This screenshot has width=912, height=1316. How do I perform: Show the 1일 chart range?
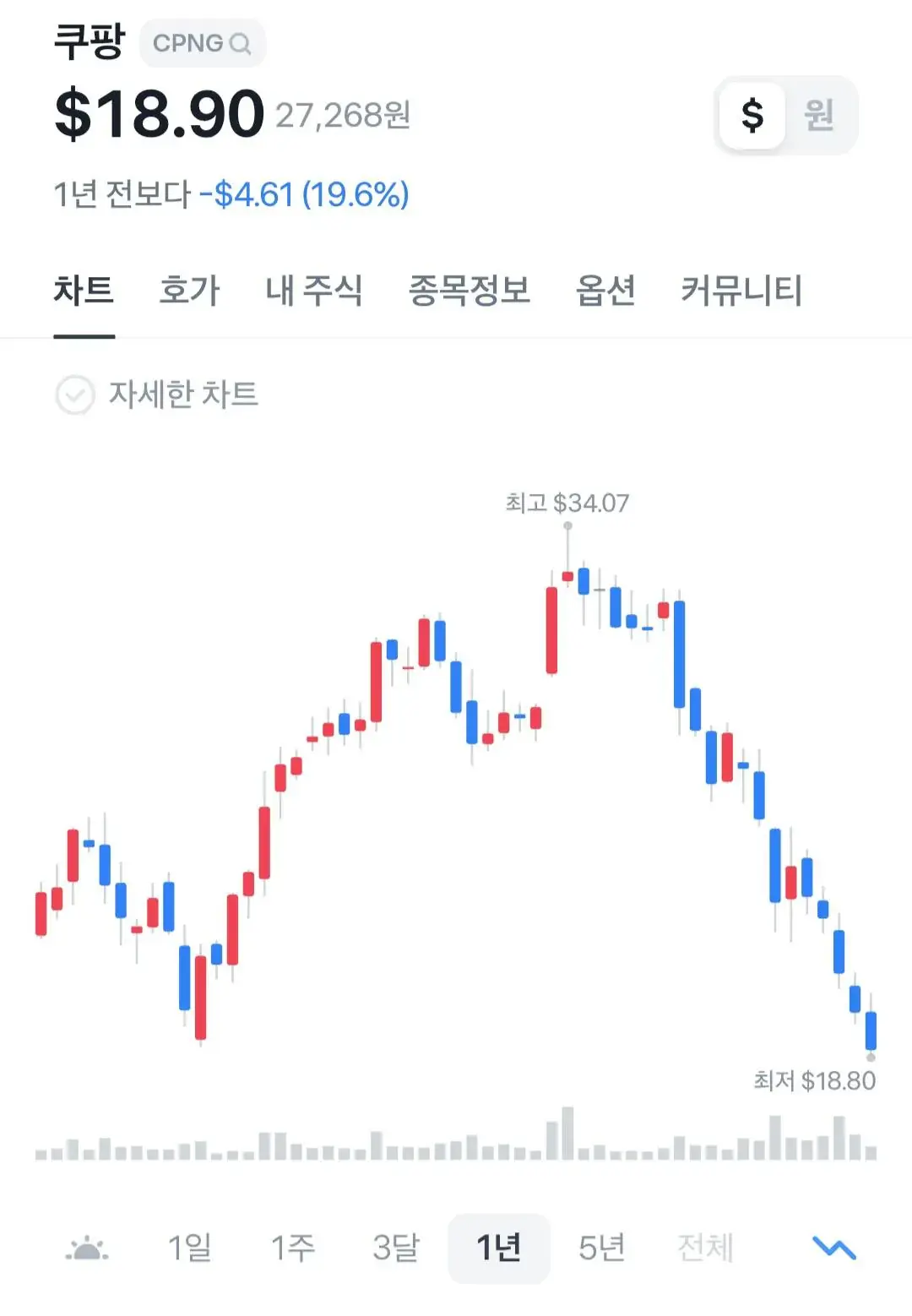pos(190,1248)
